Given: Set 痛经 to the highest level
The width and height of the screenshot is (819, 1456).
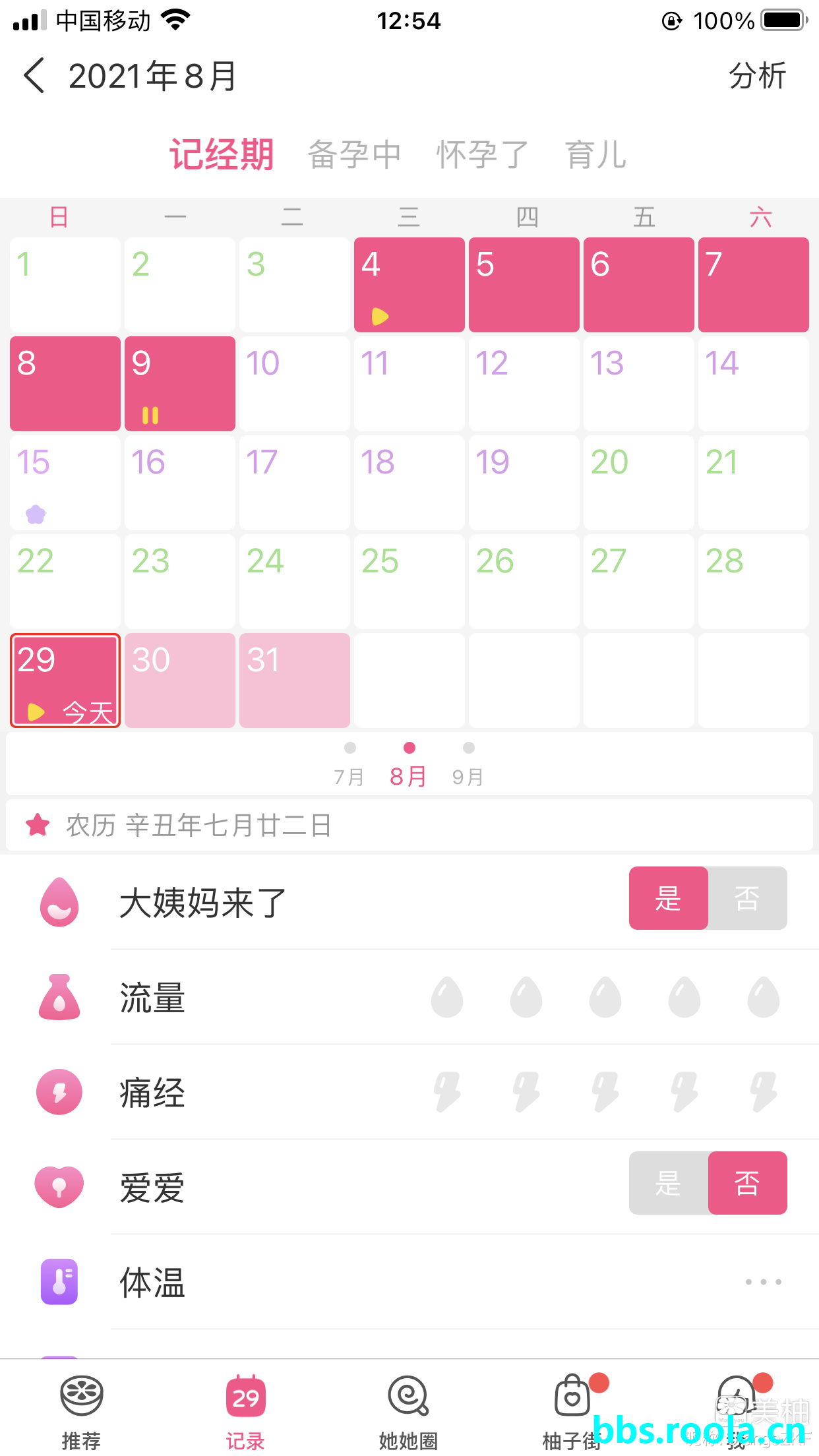Looking at the screenshot, I should click(764, 1092).
